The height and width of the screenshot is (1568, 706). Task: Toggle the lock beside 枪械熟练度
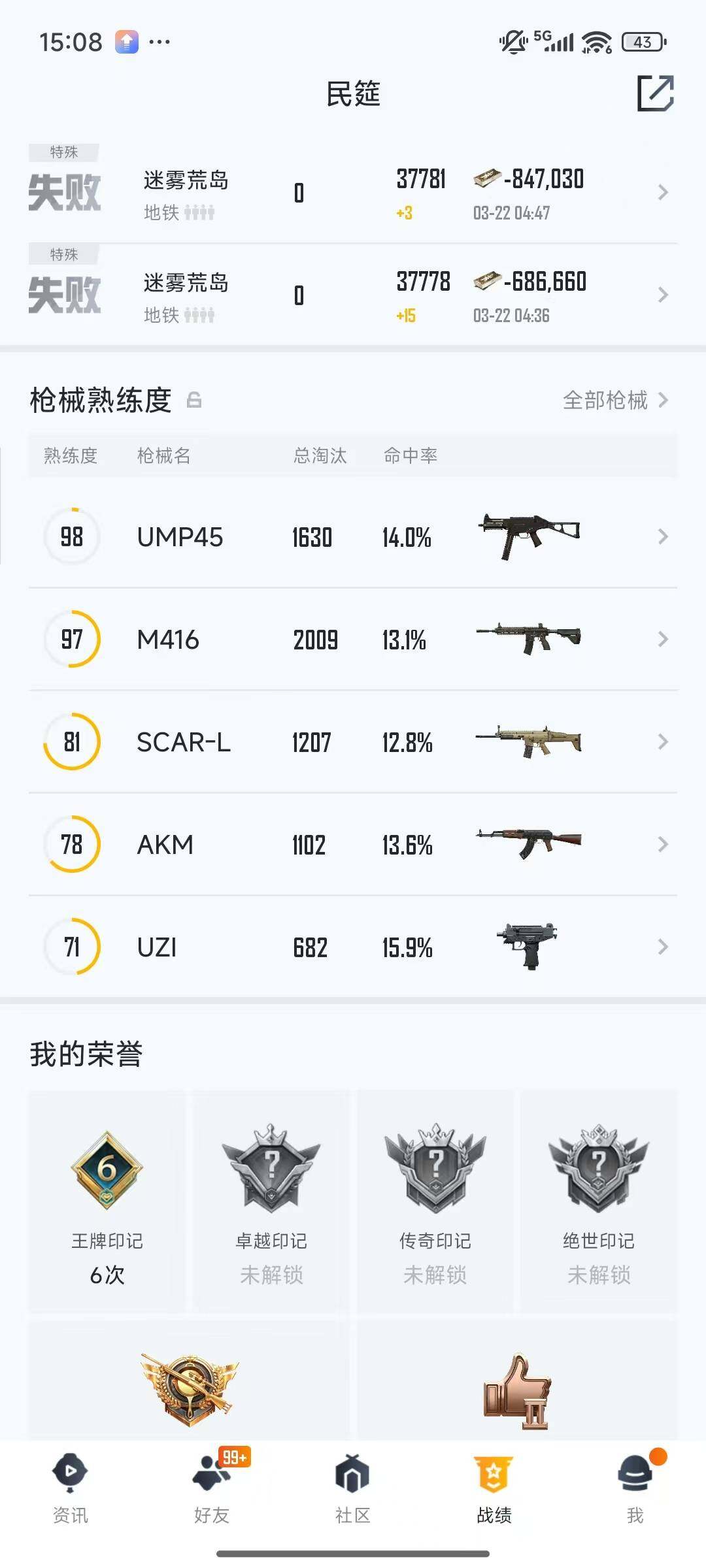pos(195,401)
